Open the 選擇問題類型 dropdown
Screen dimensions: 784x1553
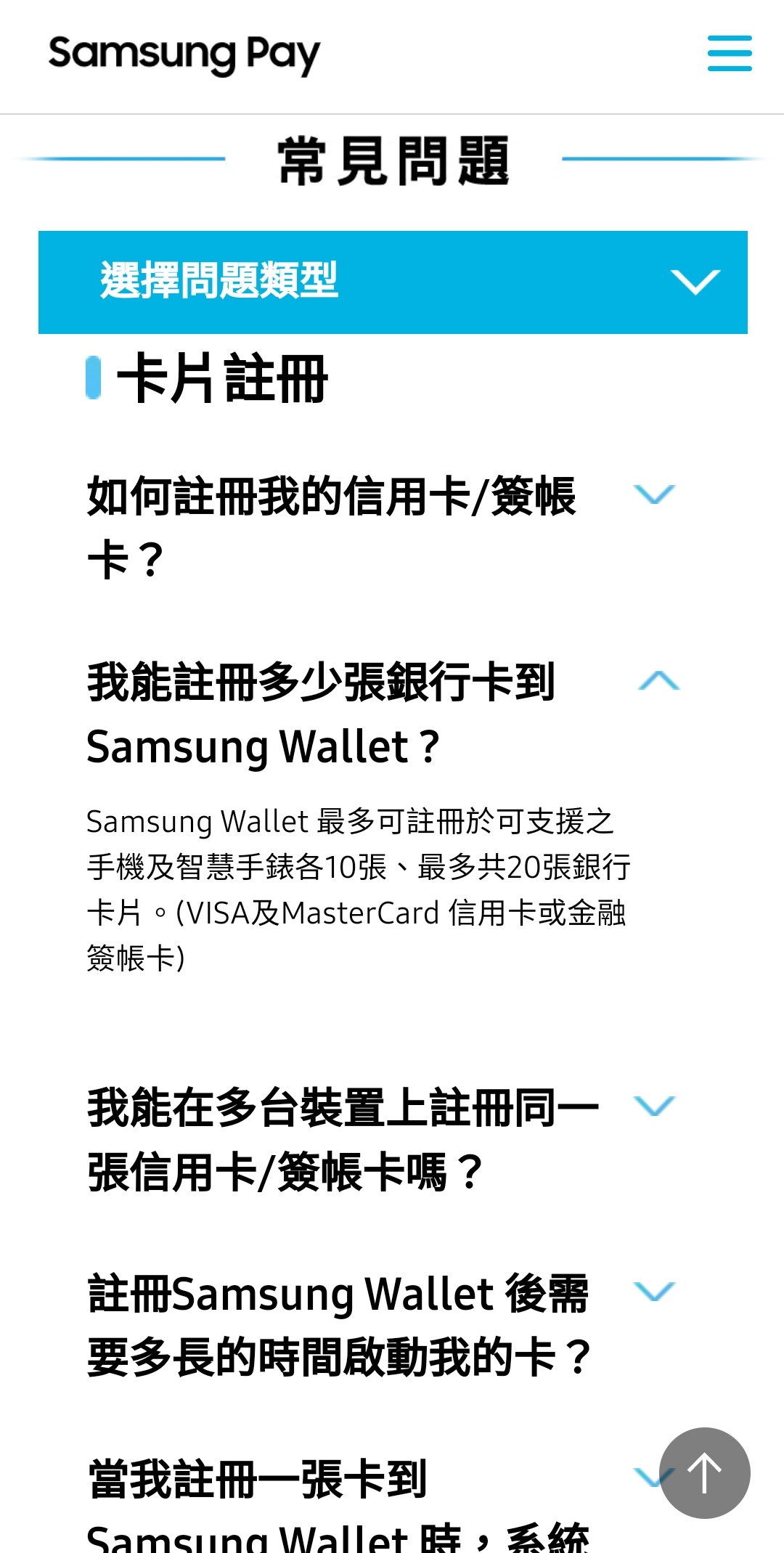(393, 282)
